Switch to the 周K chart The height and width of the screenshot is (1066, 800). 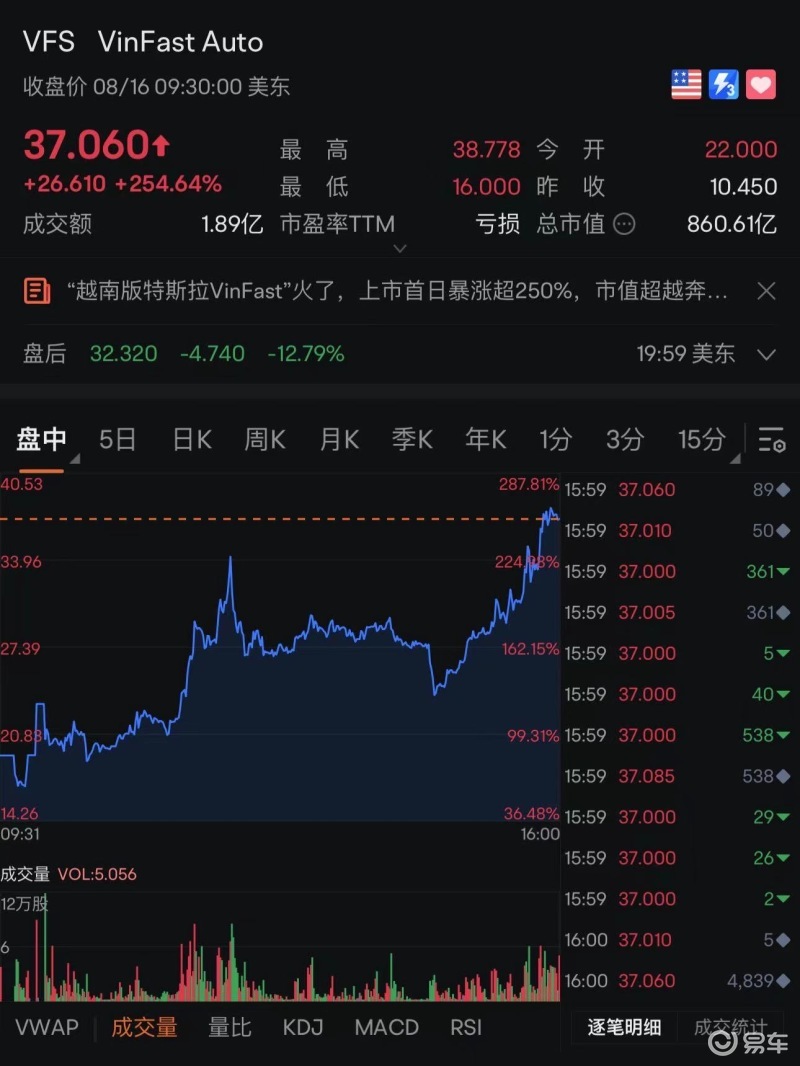265,439
